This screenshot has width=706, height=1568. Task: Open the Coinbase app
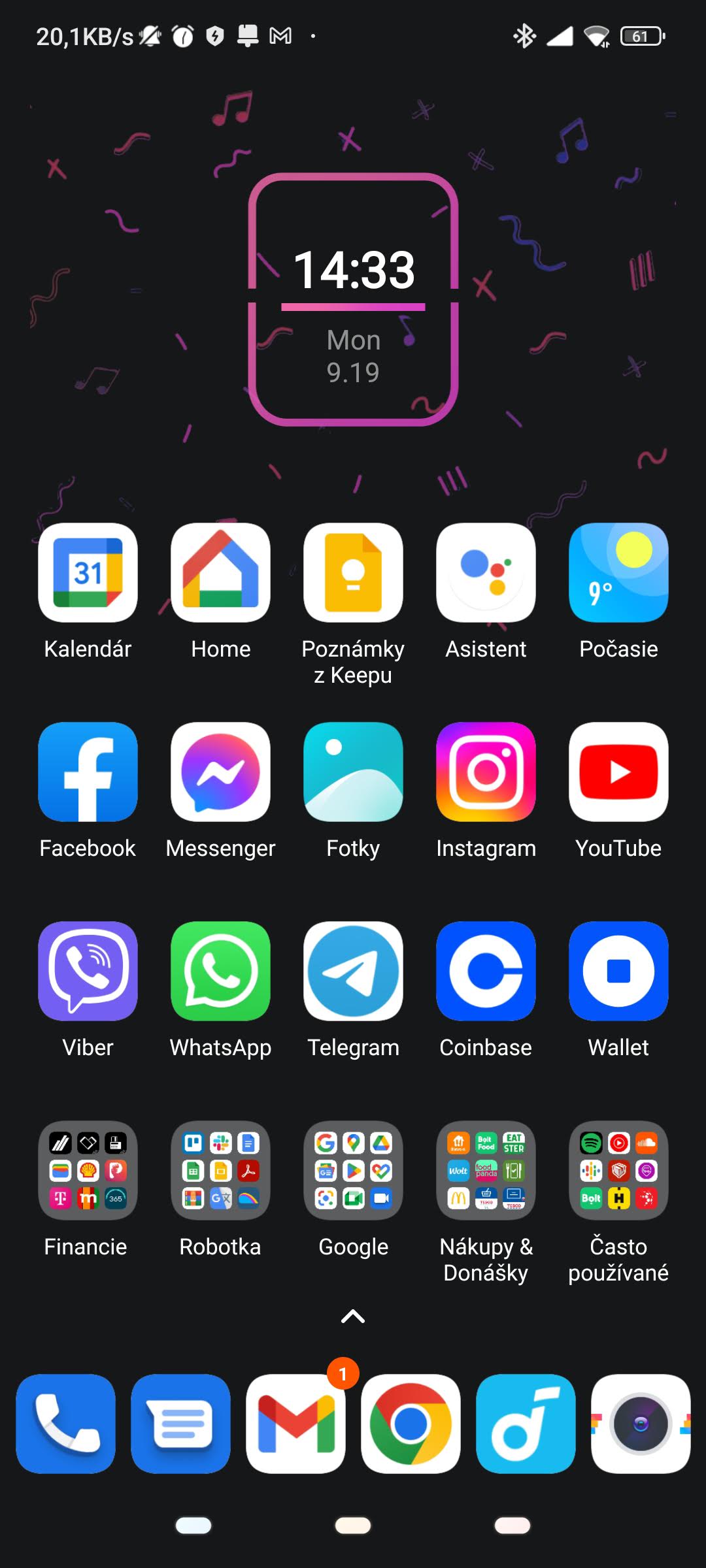coord(486,971)
